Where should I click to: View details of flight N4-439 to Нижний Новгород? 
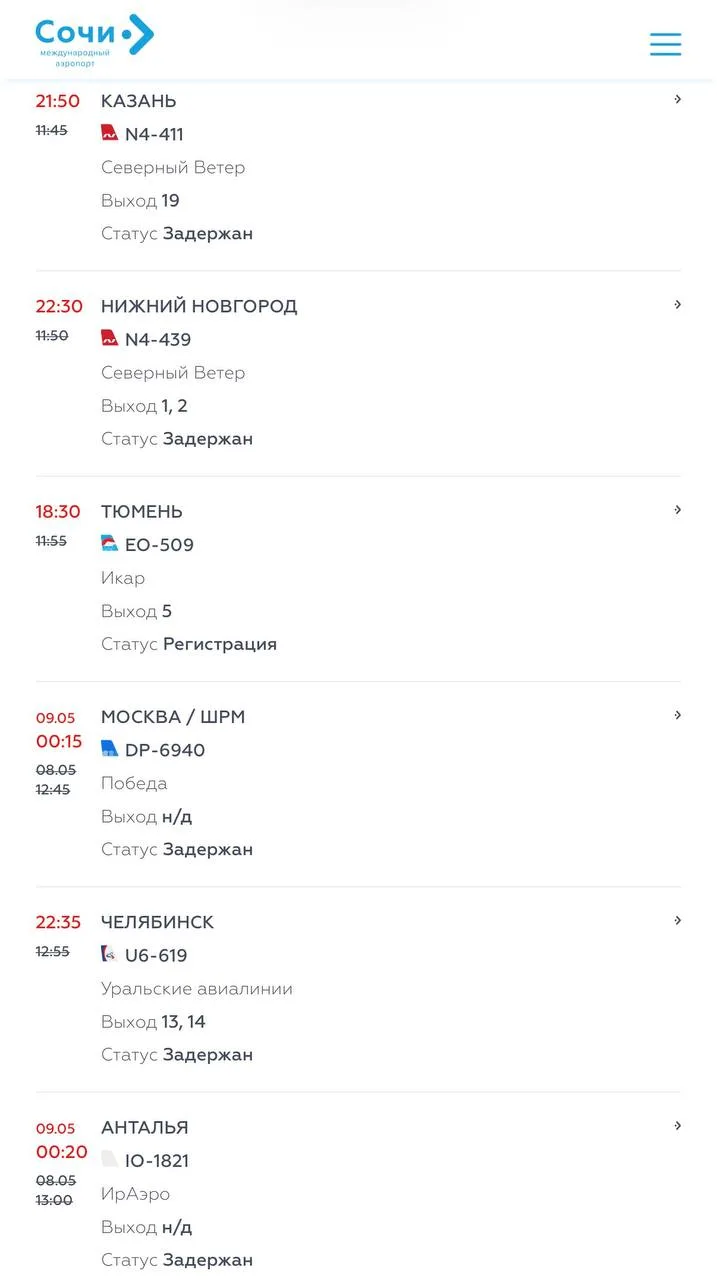pyautogui.click(x=358, y=373)
